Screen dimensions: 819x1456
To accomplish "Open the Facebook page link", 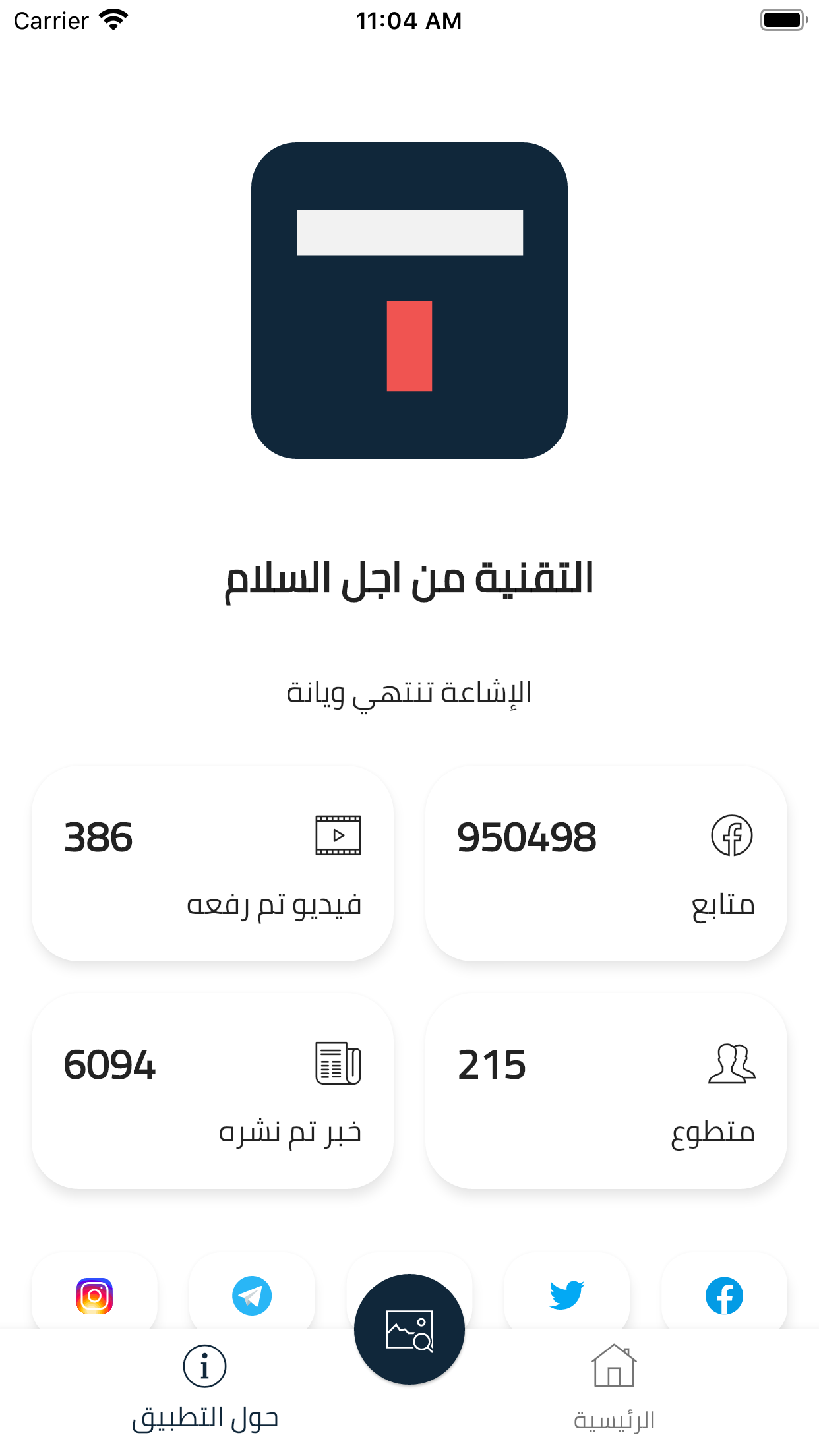I will coord(724,1295).
